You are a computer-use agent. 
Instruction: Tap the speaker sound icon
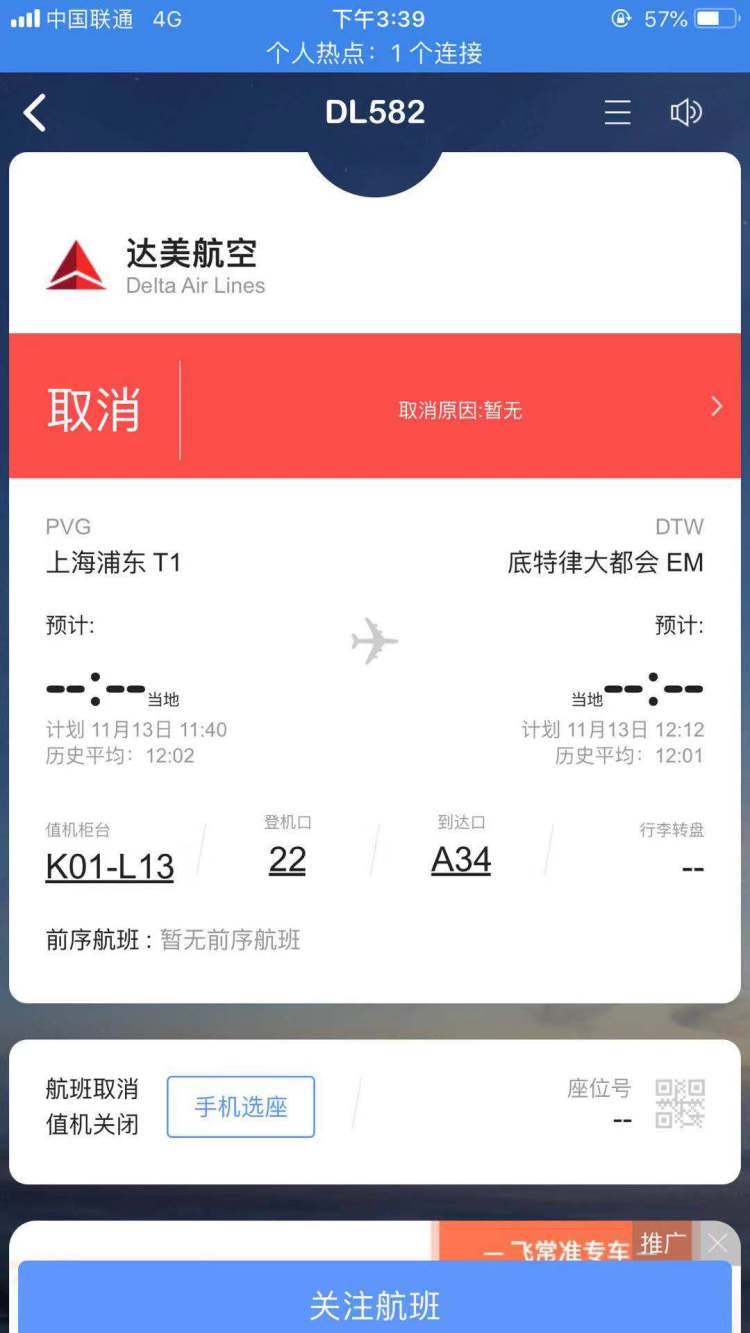tap(686, 113)
